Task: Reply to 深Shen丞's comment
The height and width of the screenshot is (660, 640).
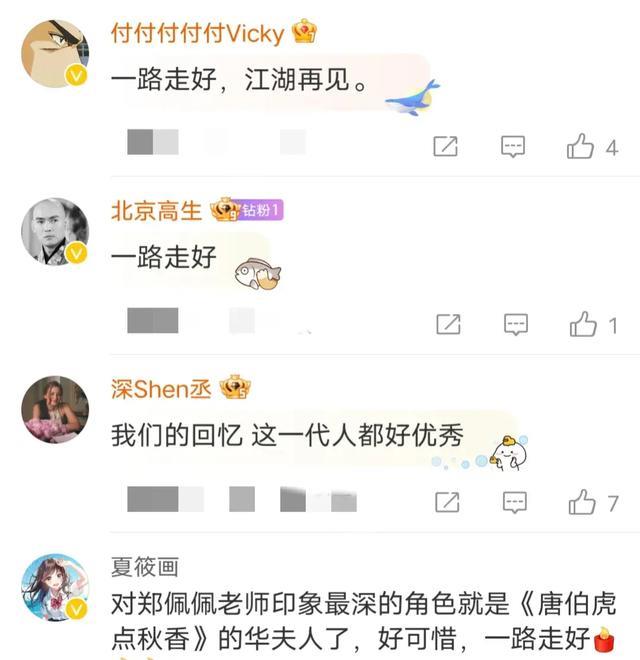Action: 514,502
